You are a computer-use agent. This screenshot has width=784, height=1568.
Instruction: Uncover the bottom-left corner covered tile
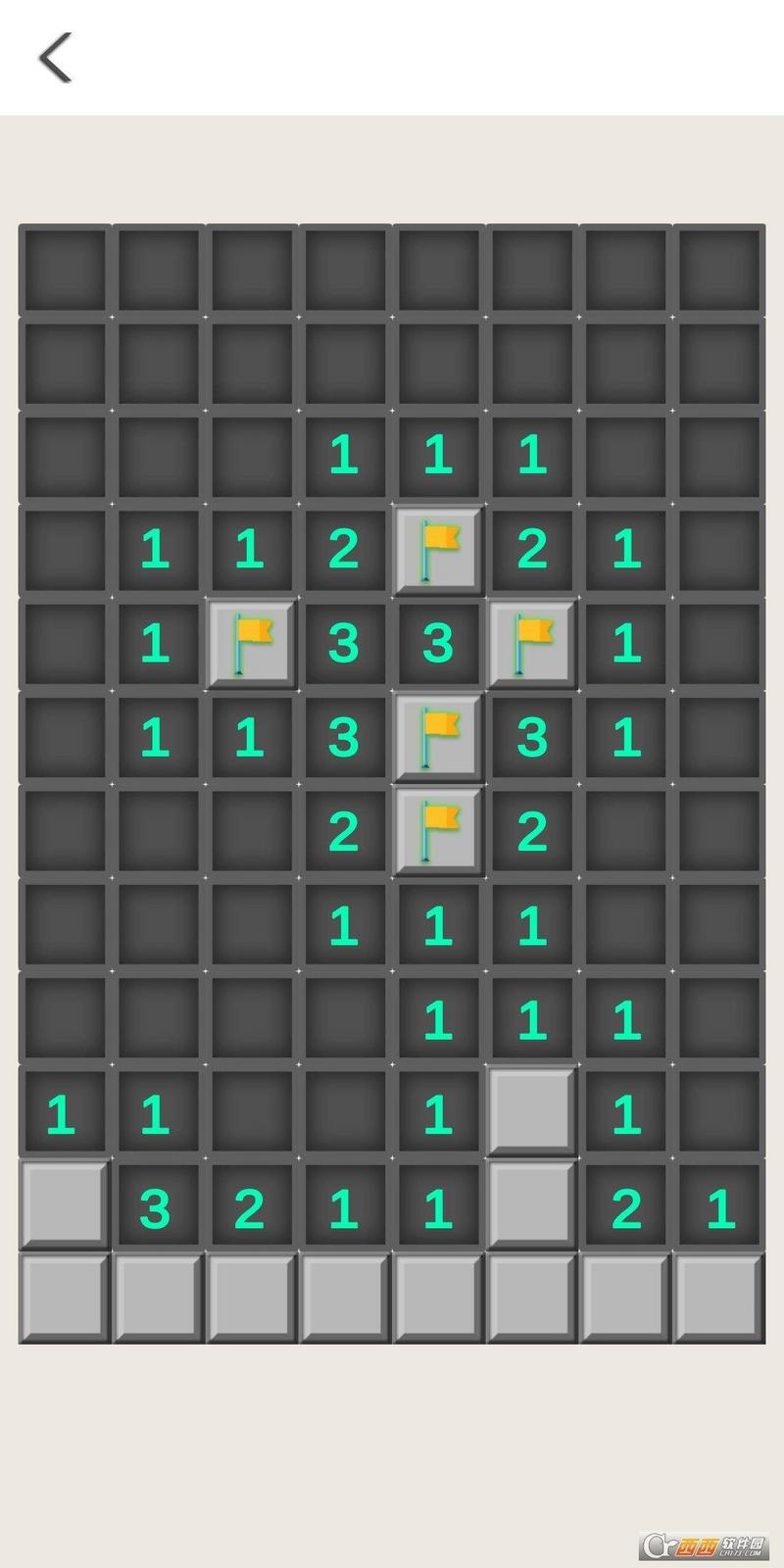(63, 1300)
